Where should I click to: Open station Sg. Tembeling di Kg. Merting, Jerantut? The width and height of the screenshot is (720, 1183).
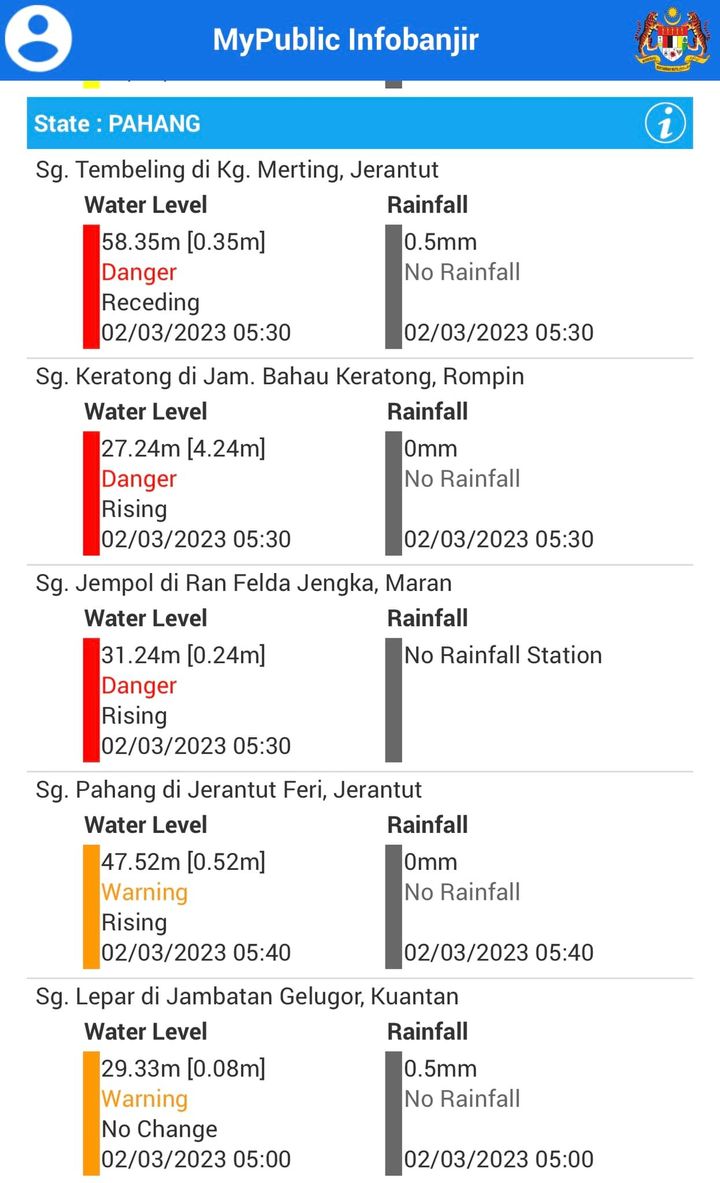point(237,170)
